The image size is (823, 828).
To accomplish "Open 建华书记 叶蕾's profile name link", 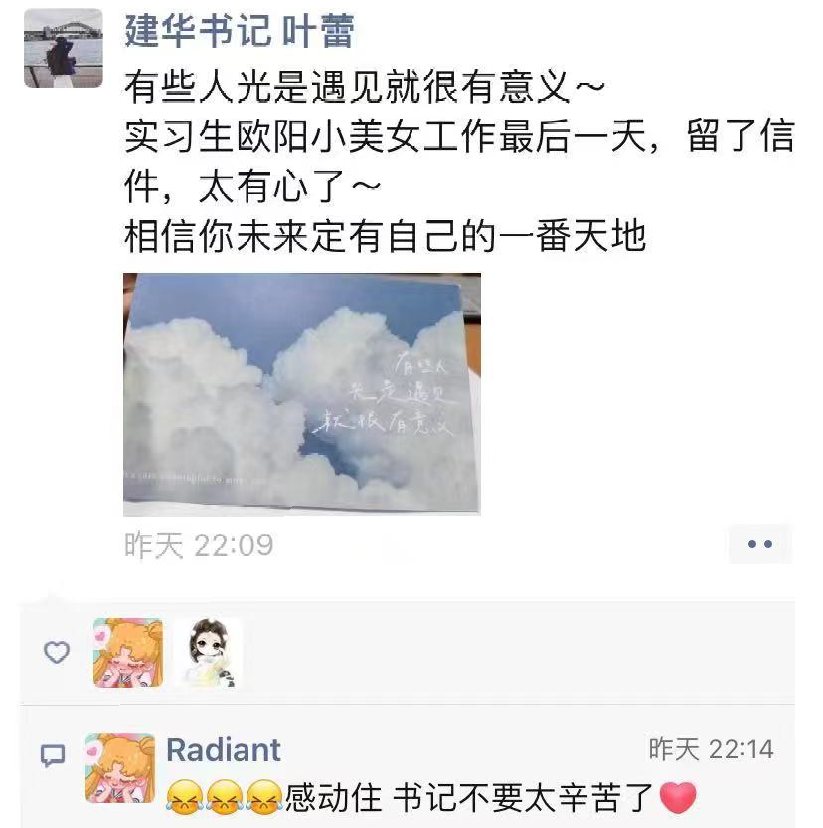I will click(x=238, y=31).
